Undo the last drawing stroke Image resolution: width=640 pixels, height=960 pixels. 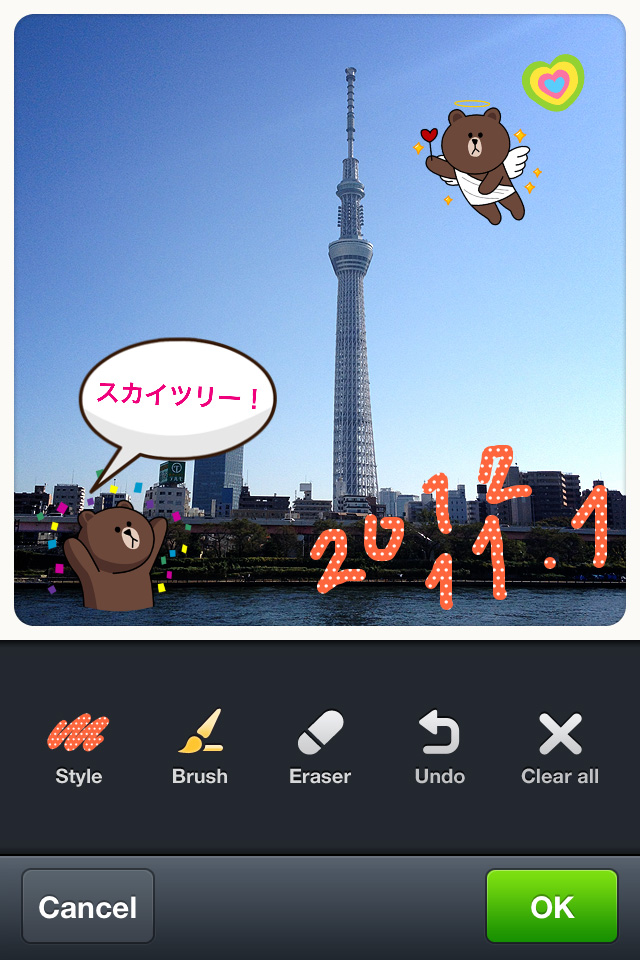point(440,748)
